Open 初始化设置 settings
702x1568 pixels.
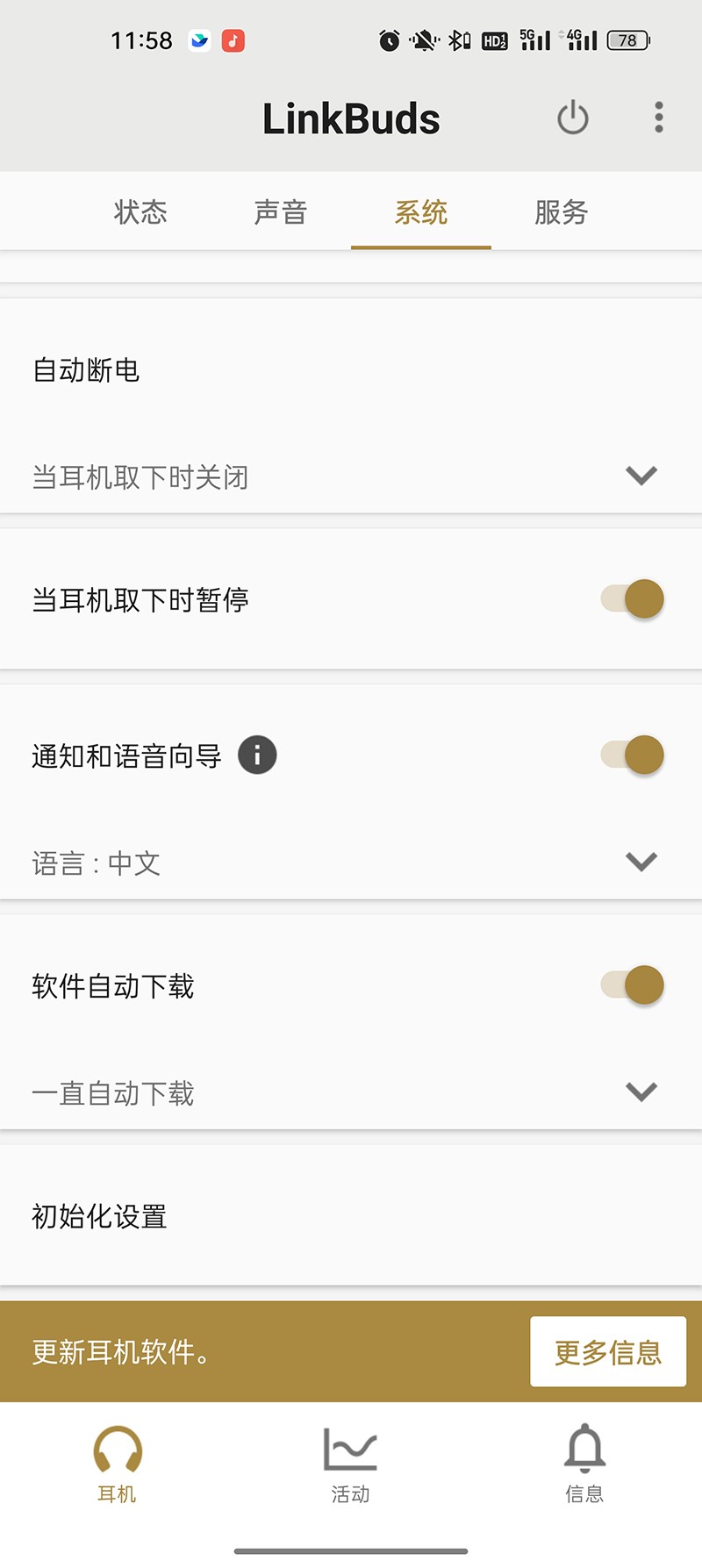[99, 1216]
